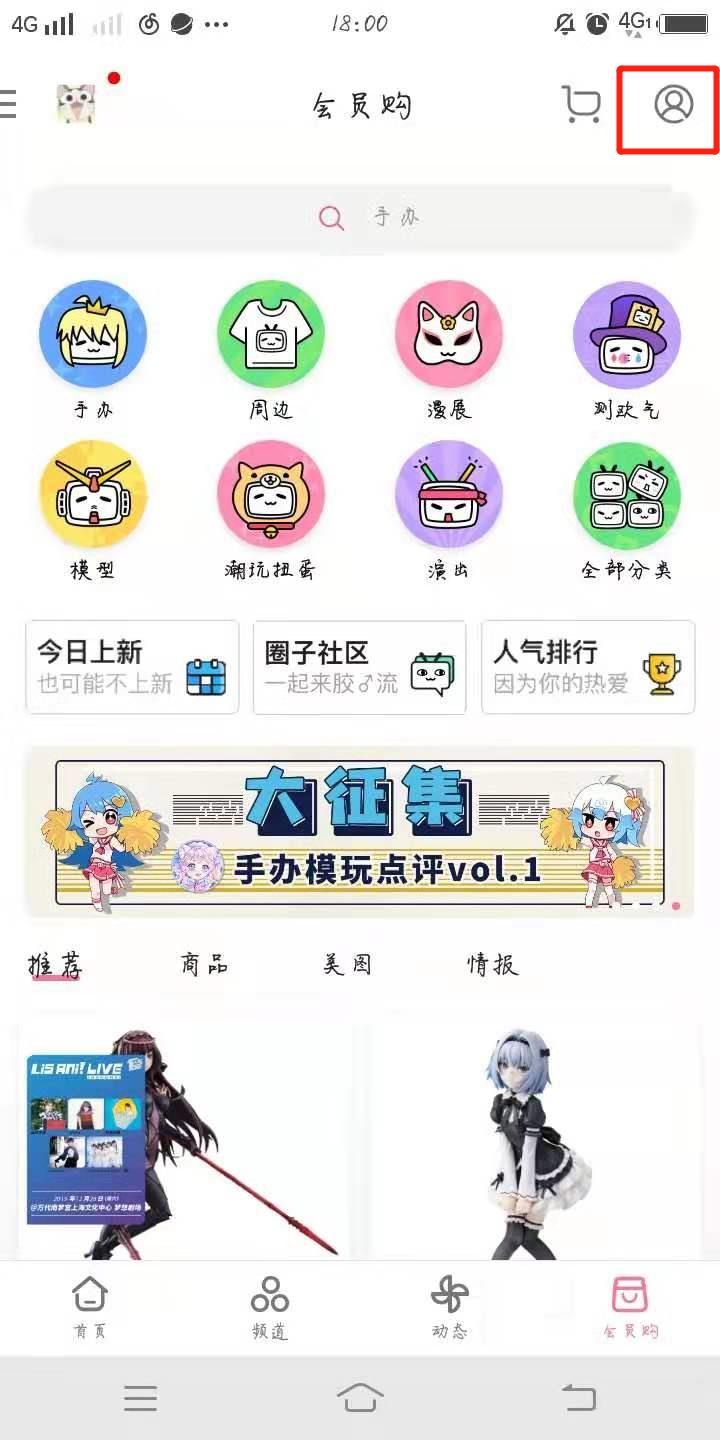
Task: Tap the system back button
Action: pyautogui.click(x=578, y=1397)
